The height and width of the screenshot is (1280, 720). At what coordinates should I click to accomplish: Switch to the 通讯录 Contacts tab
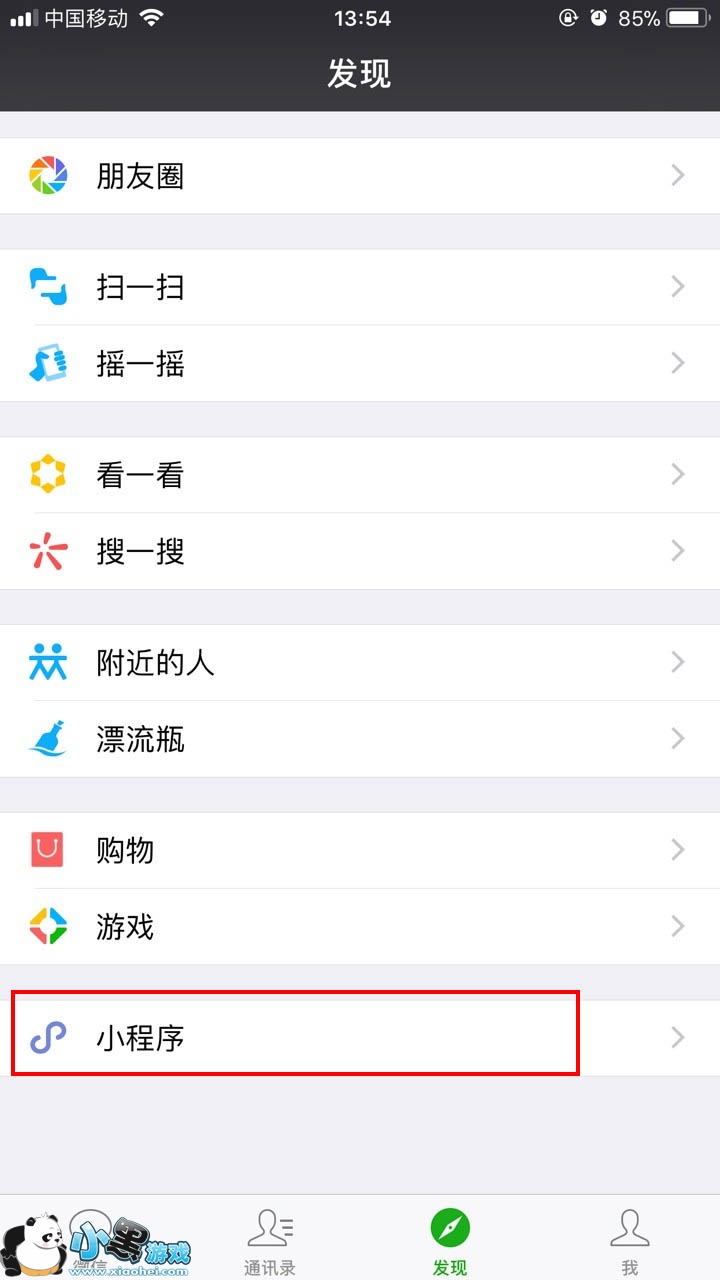point(270,1240)
